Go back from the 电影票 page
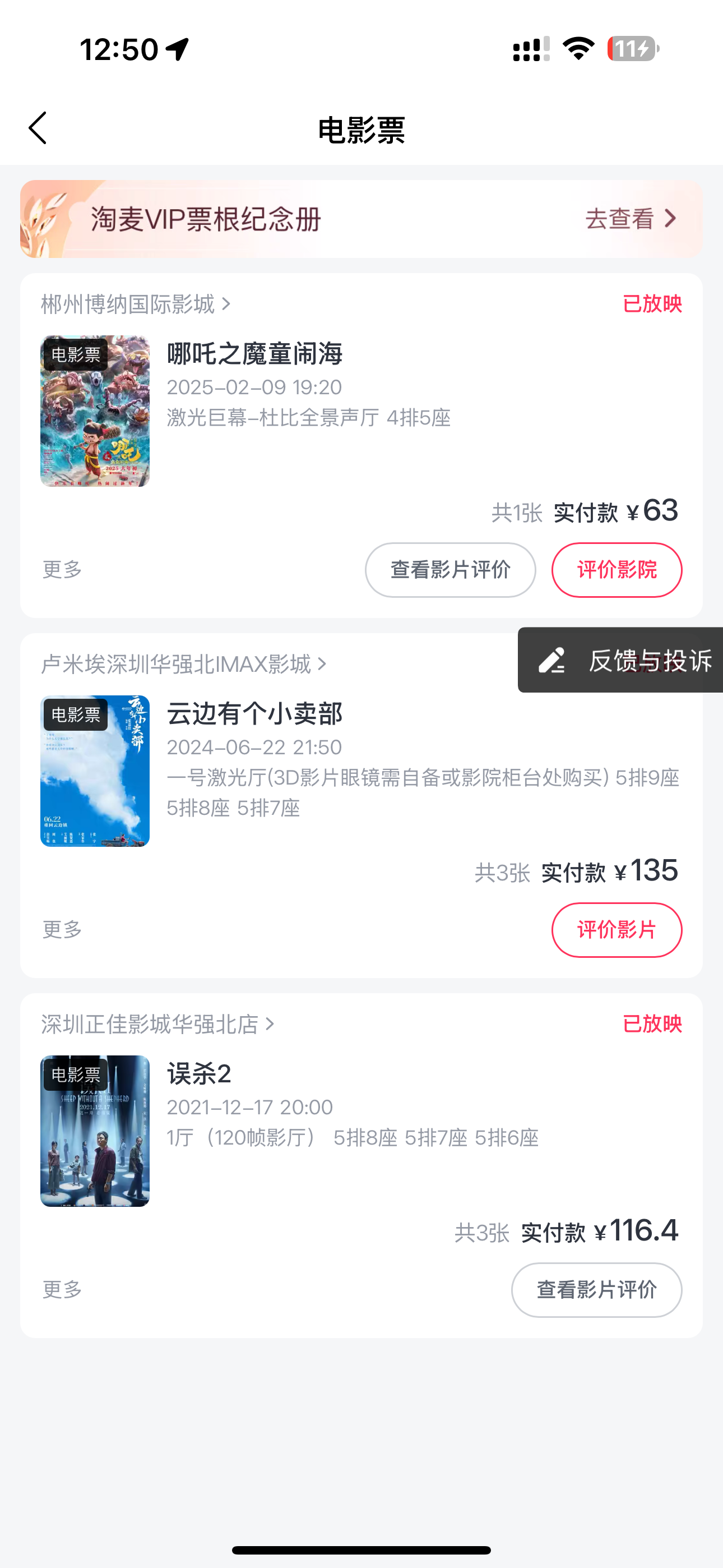 [38, 128]
